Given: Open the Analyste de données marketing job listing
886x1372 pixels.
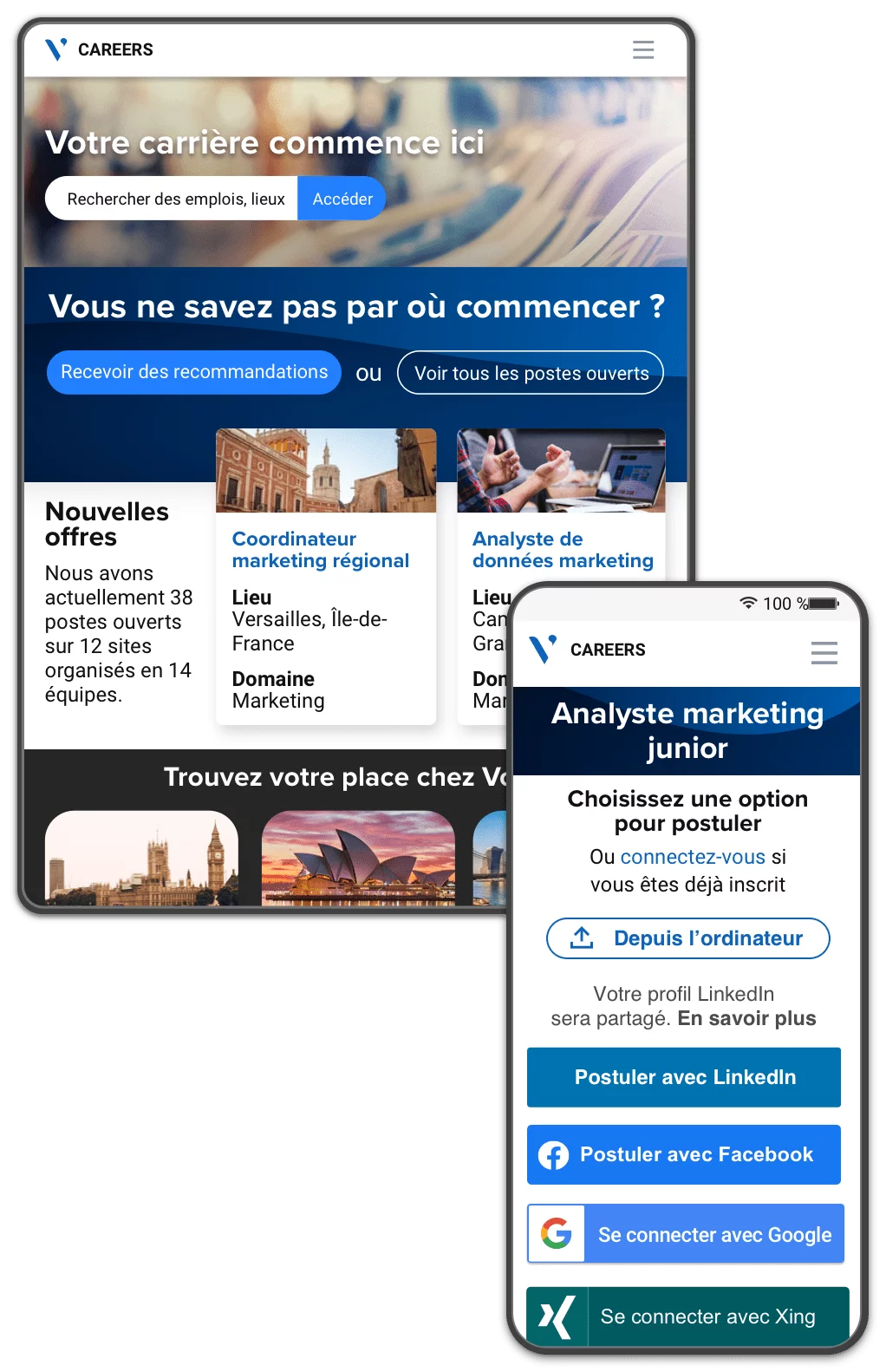Looking at the screenshot, I should (562, 550).
